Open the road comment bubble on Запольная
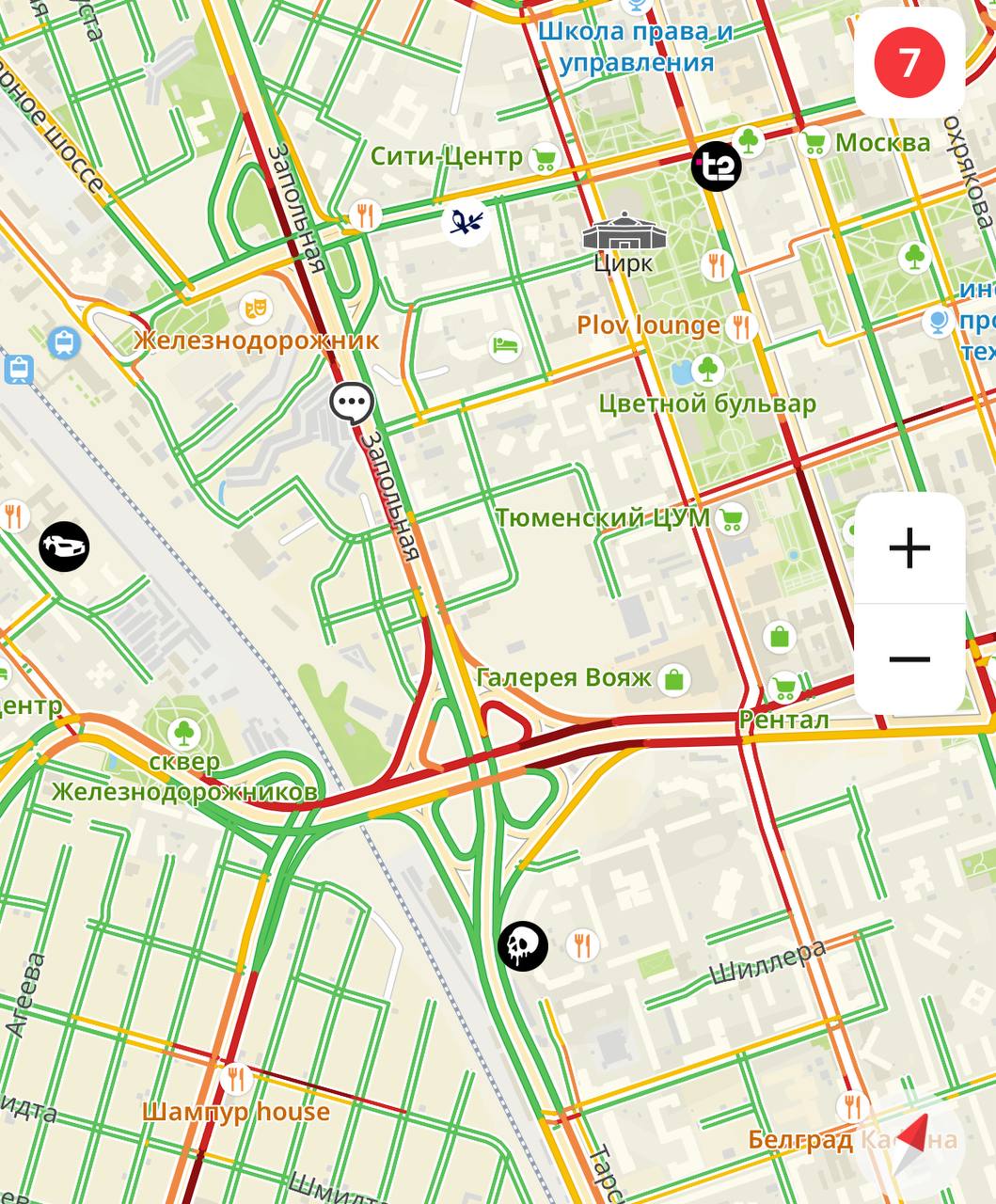Image resolution: width=996 pixels, height=1204 pixels. pyautogui.click(x=352, y=404)
